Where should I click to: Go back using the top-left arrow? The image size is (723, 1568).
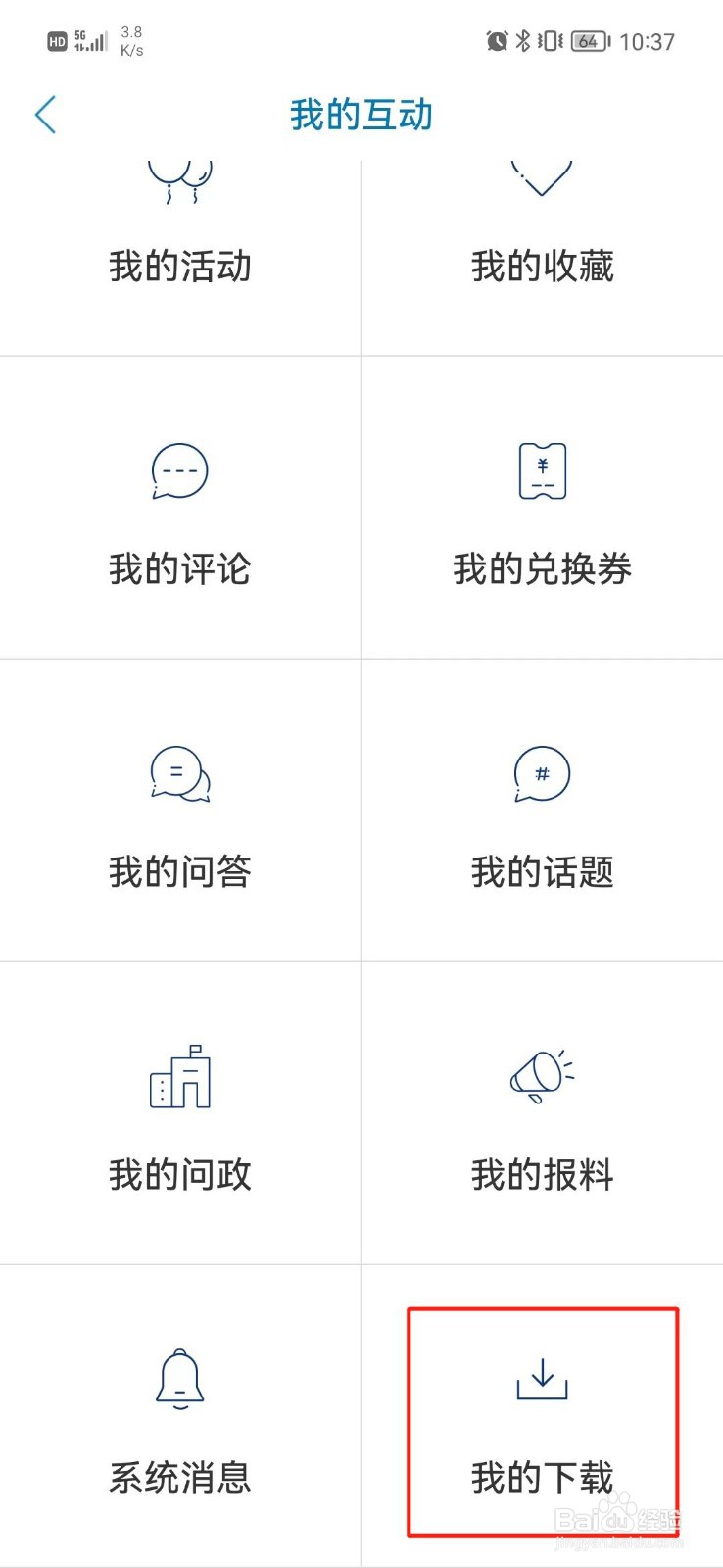click(x=45, y=115)
